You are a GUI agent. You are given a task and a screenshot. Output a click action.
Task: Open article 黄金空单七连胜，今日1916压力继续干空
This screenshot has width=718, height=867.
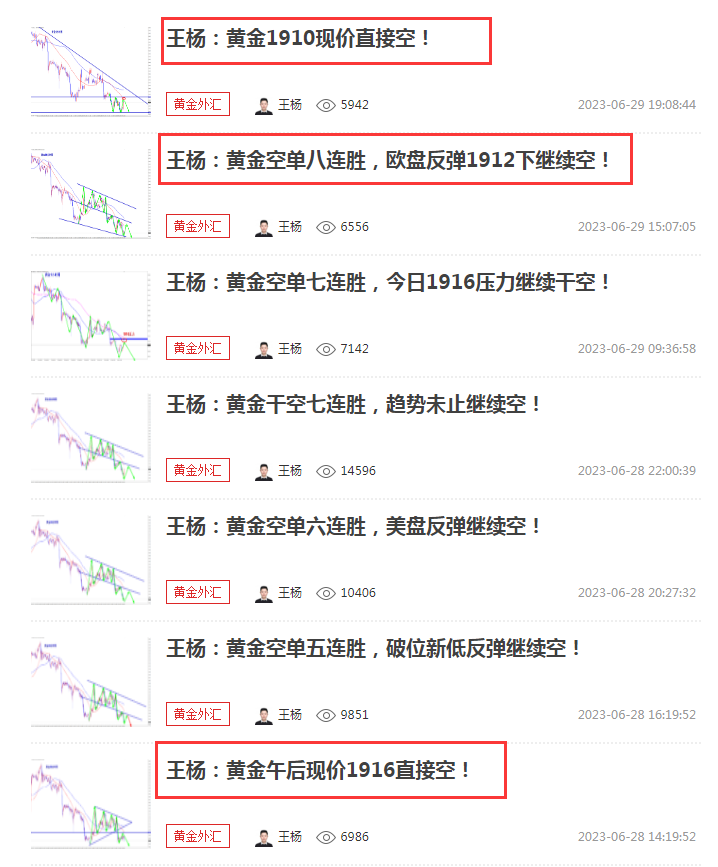[x=388, y=283]
